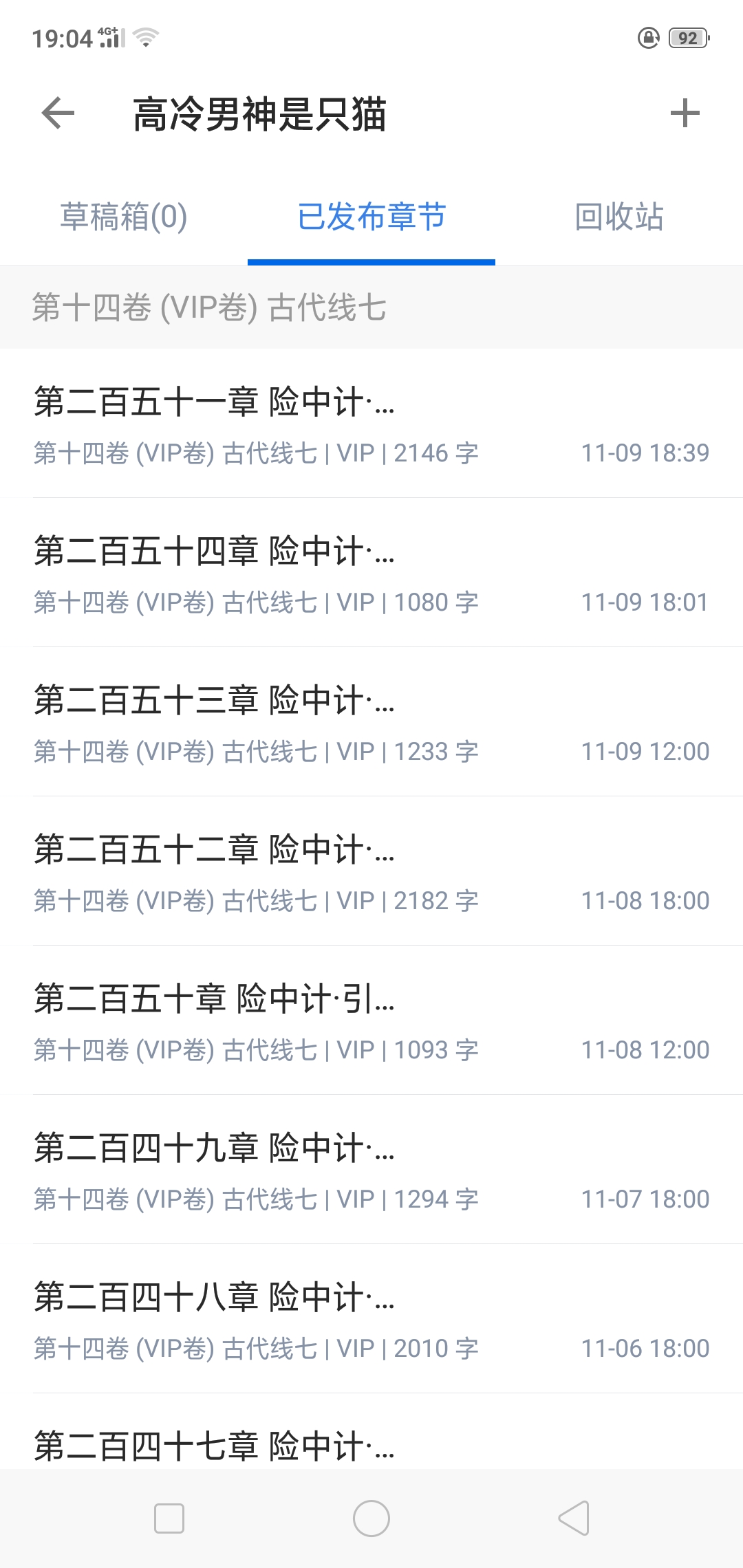The image size is (743, 1568).
Task: Open chapter 第二百五十章 险中计·引
Action: pyautogui.click(x=371, y=1021)
